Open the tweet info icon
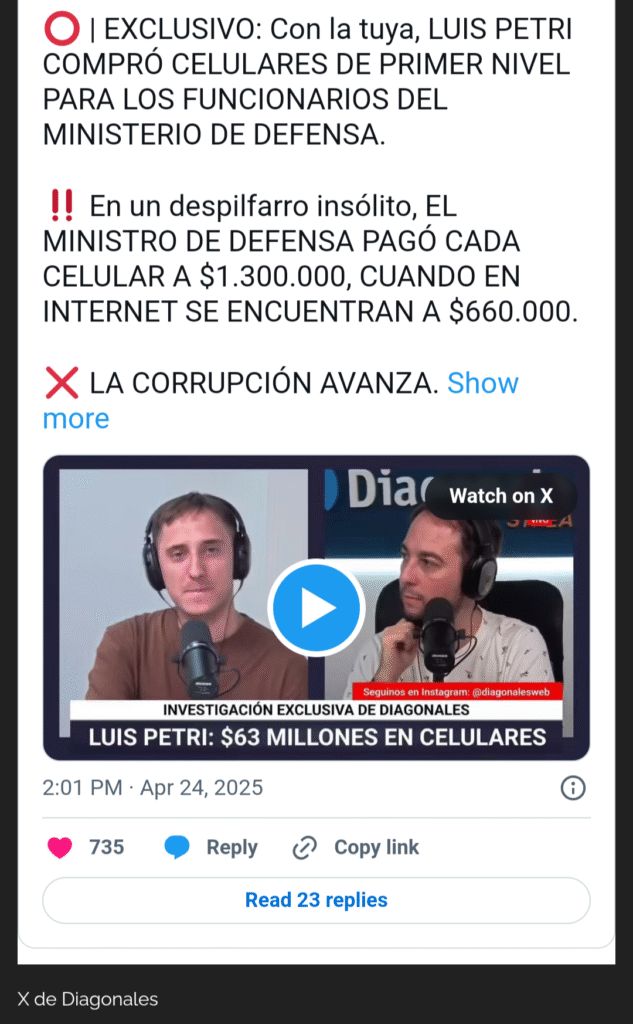This screenshot has width=633, height=1024. point(572,788)
